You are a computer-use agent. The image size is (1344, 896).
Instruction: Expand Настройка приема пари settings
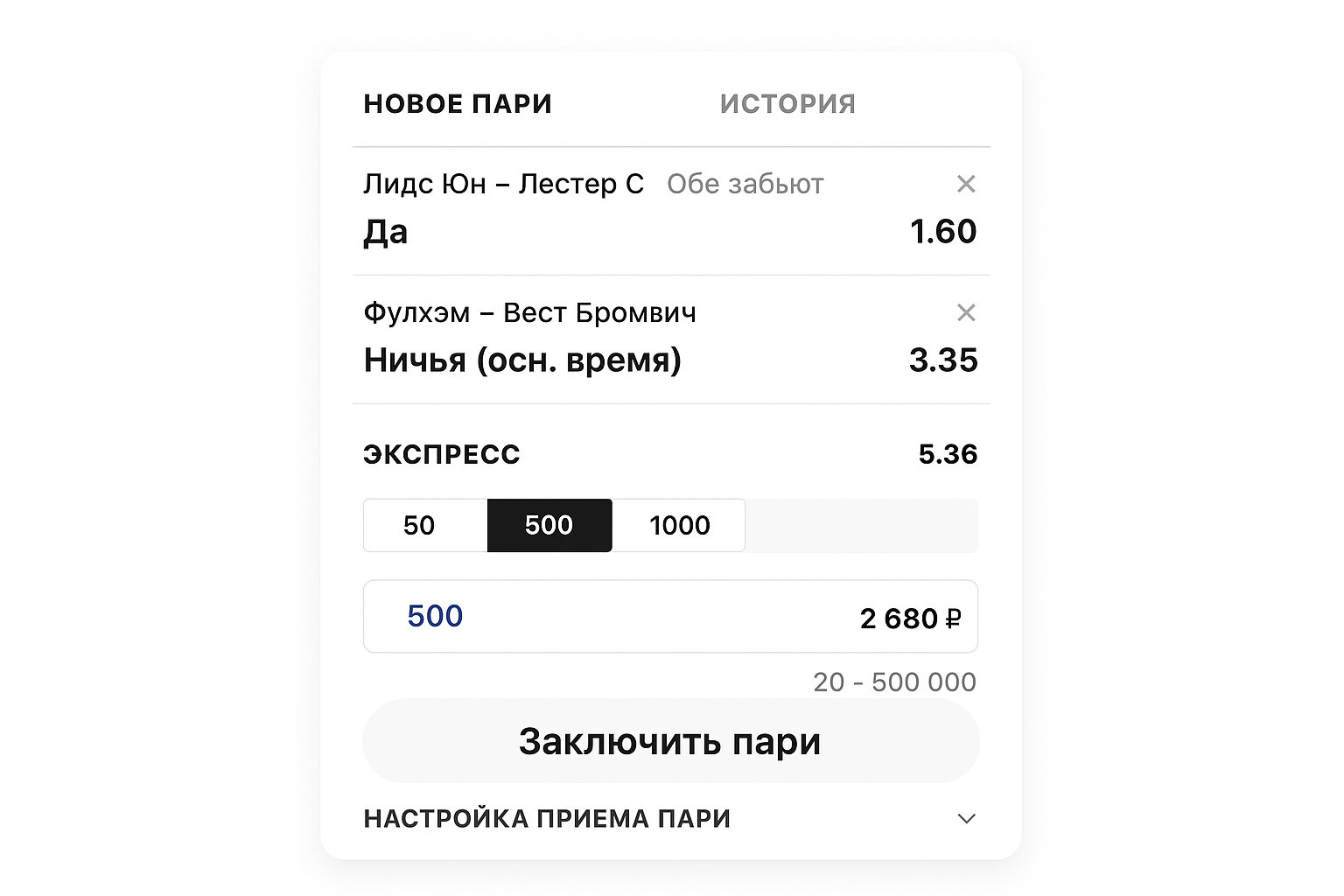pyautogui.click(x=966, y=819)
